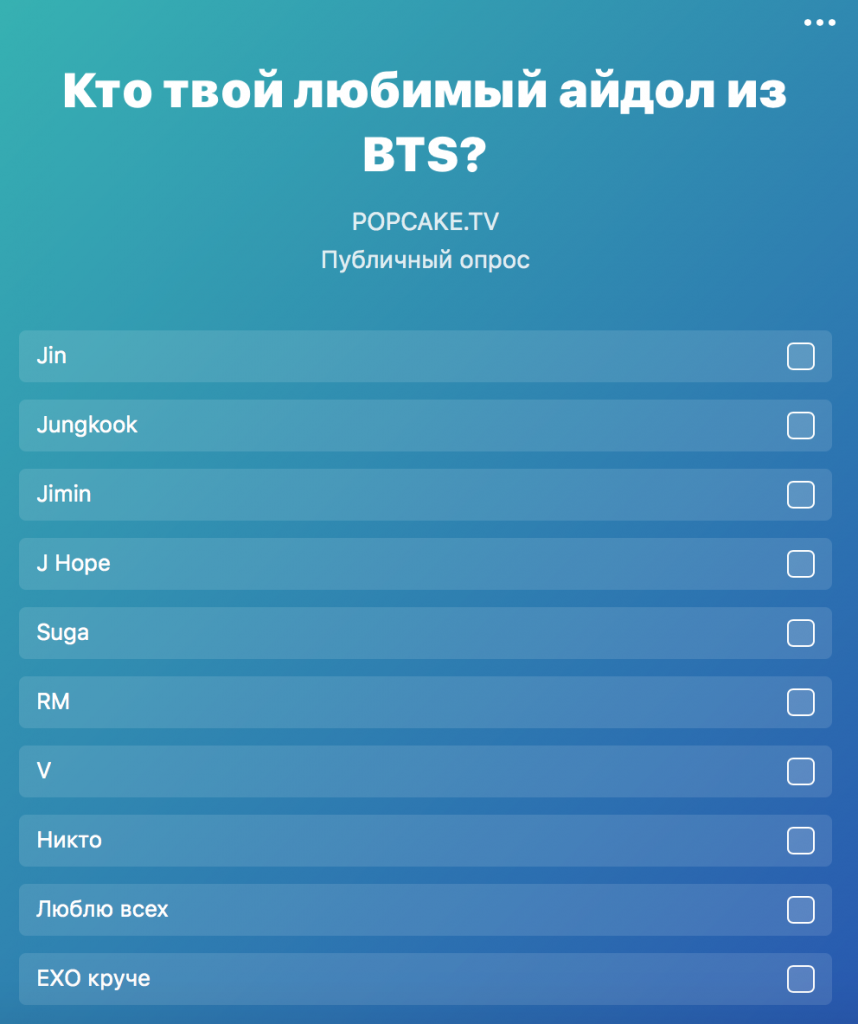Vote for Jungkook
The height and width of the screenshot is (1024, 858).
tap(800, 425)
